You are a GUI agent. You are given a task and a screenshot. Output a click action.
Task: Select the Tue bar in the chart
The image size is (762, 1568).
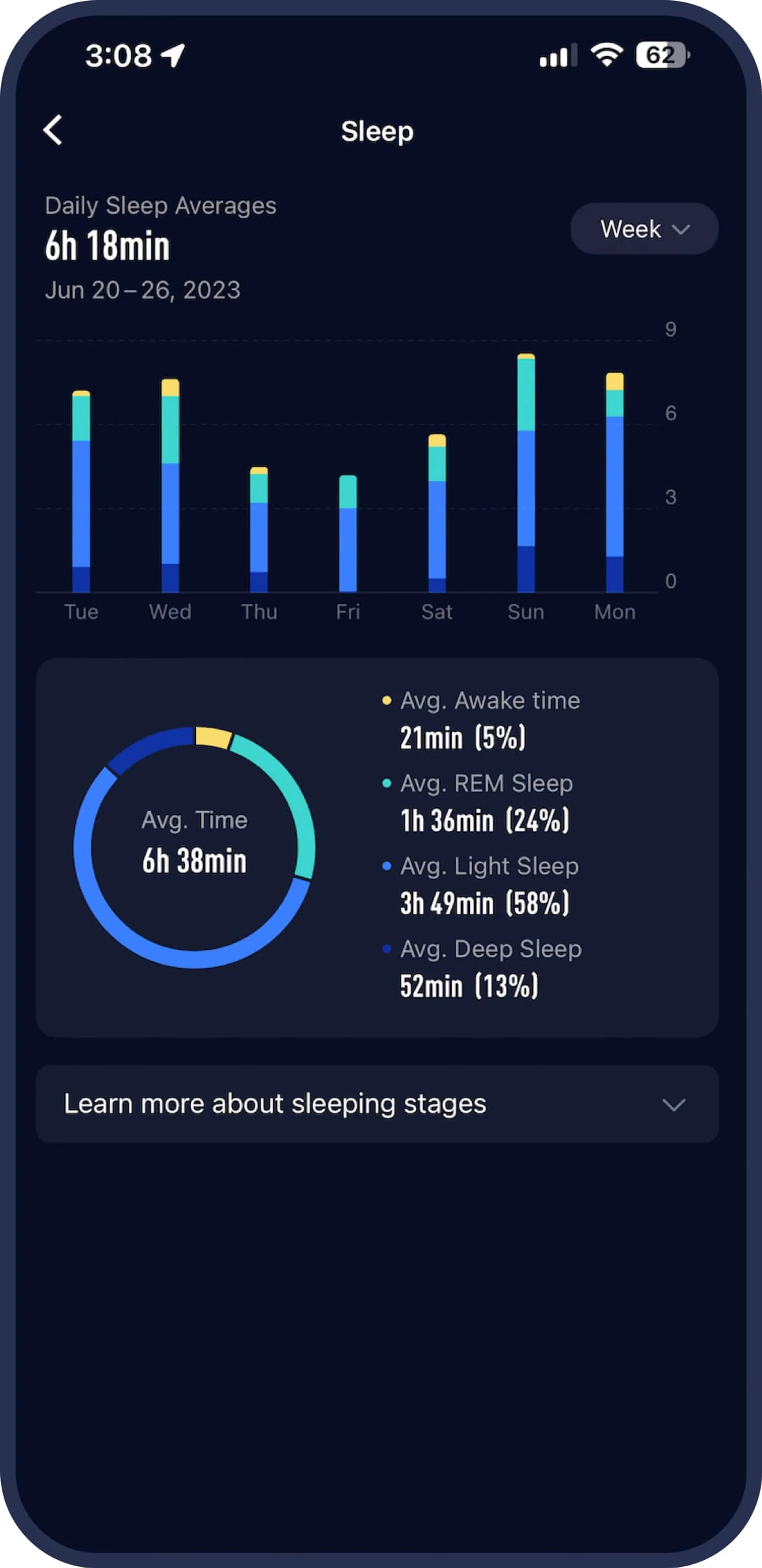point(81,492)
